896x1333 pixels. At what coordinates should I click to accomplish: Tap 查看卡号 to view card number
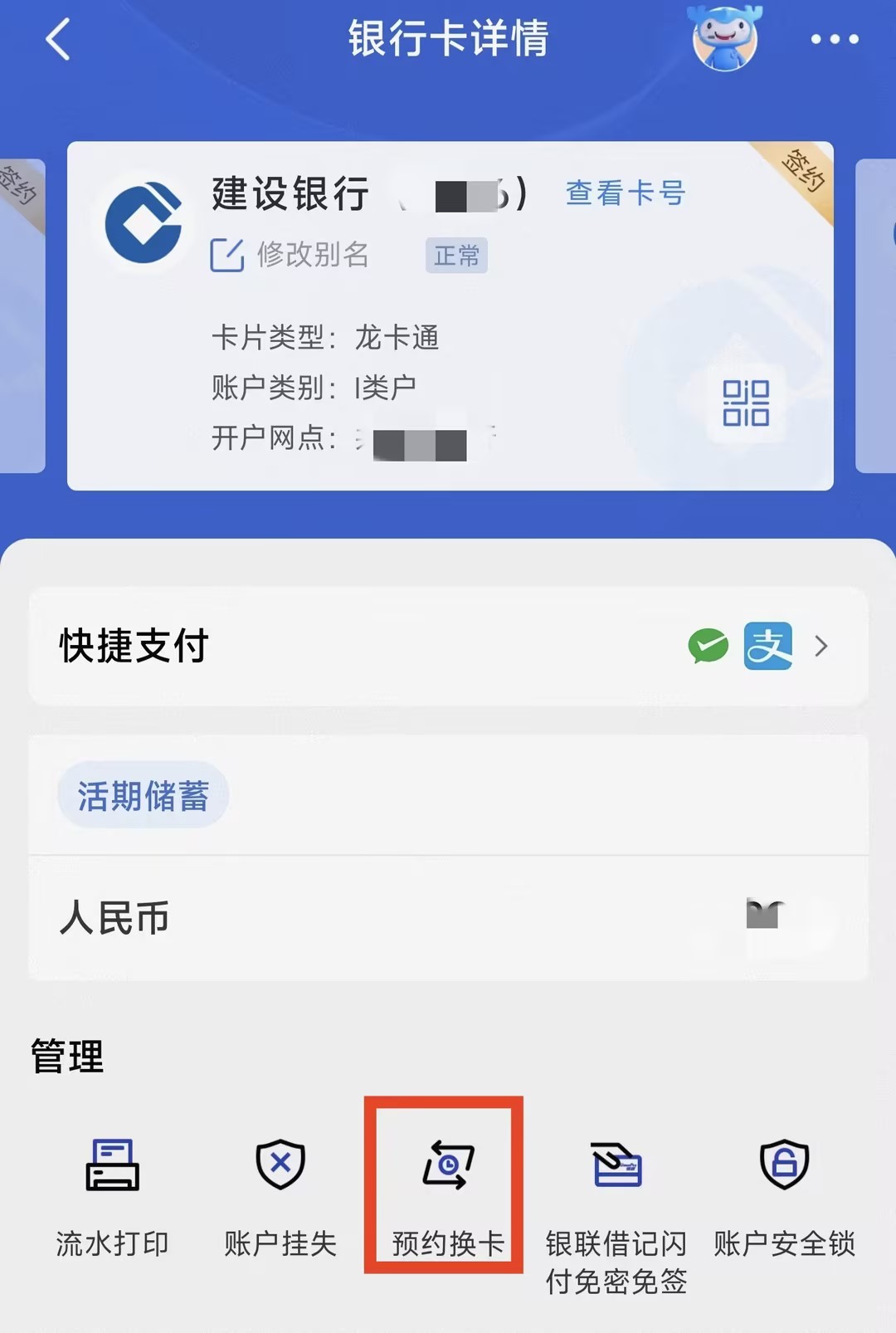[626, 193]
